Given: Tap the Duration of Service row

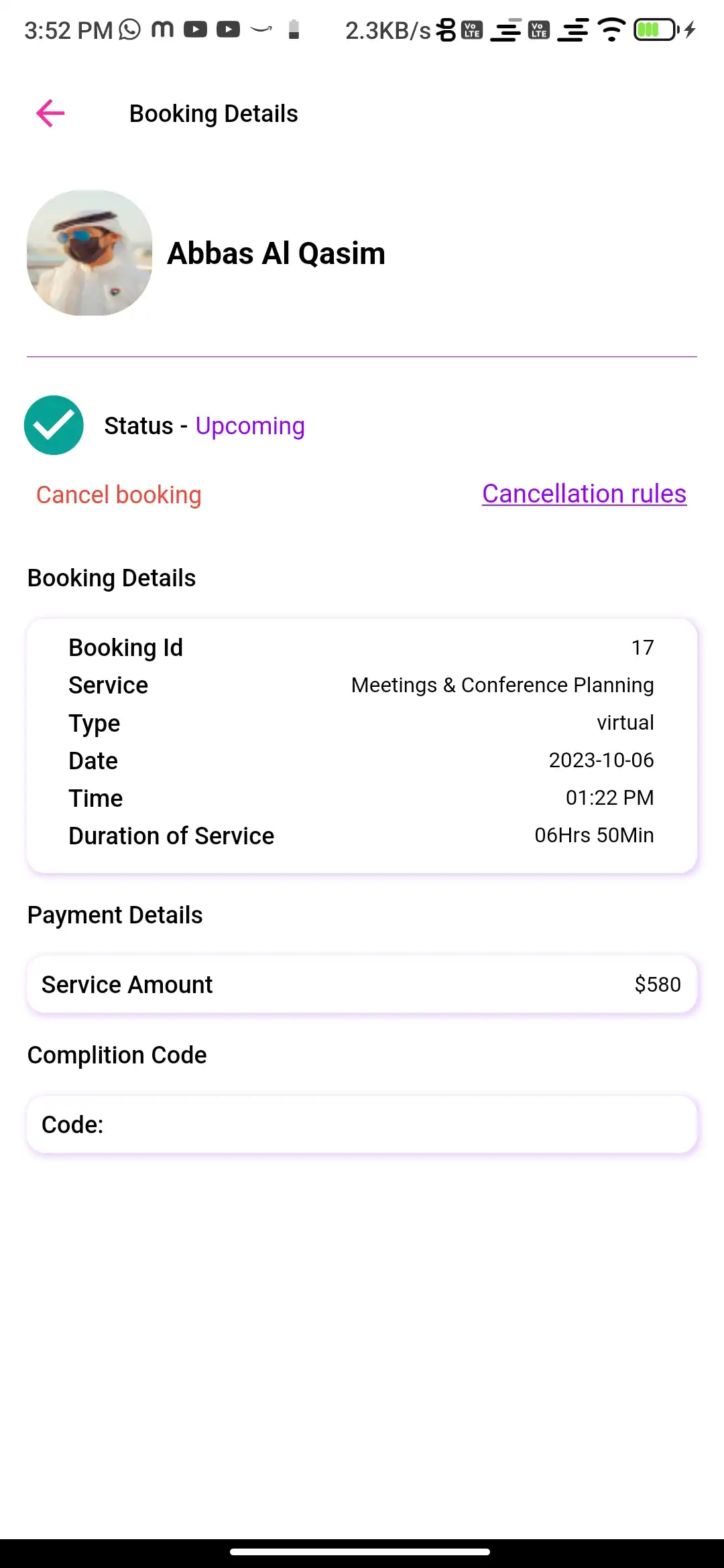Looking at the screenshot, I should (362, 835).
